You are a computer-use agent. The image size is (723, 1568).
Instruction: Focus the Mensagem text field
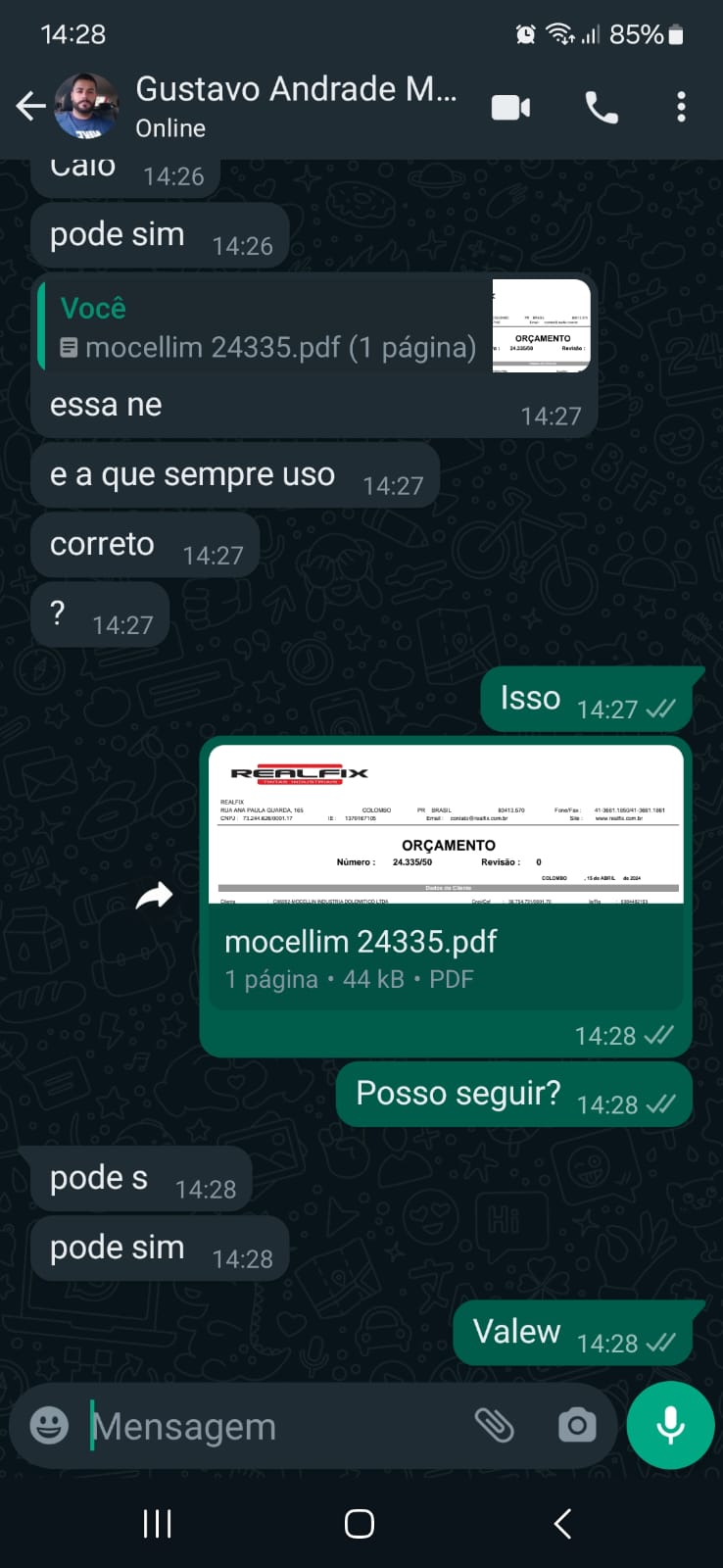pos(274,1427)
